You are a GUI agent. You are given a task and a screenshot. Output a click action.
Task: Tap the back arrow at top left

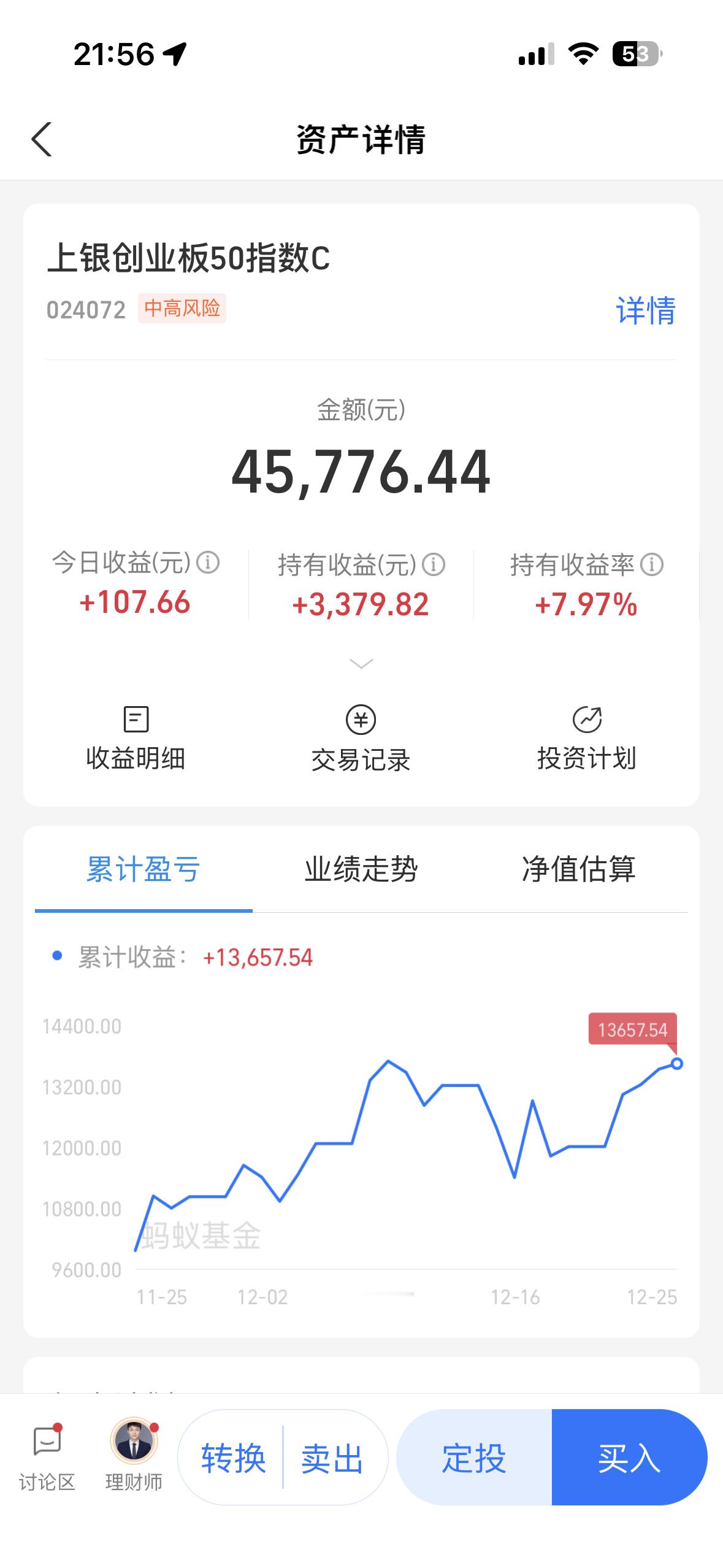pos(42,139)
